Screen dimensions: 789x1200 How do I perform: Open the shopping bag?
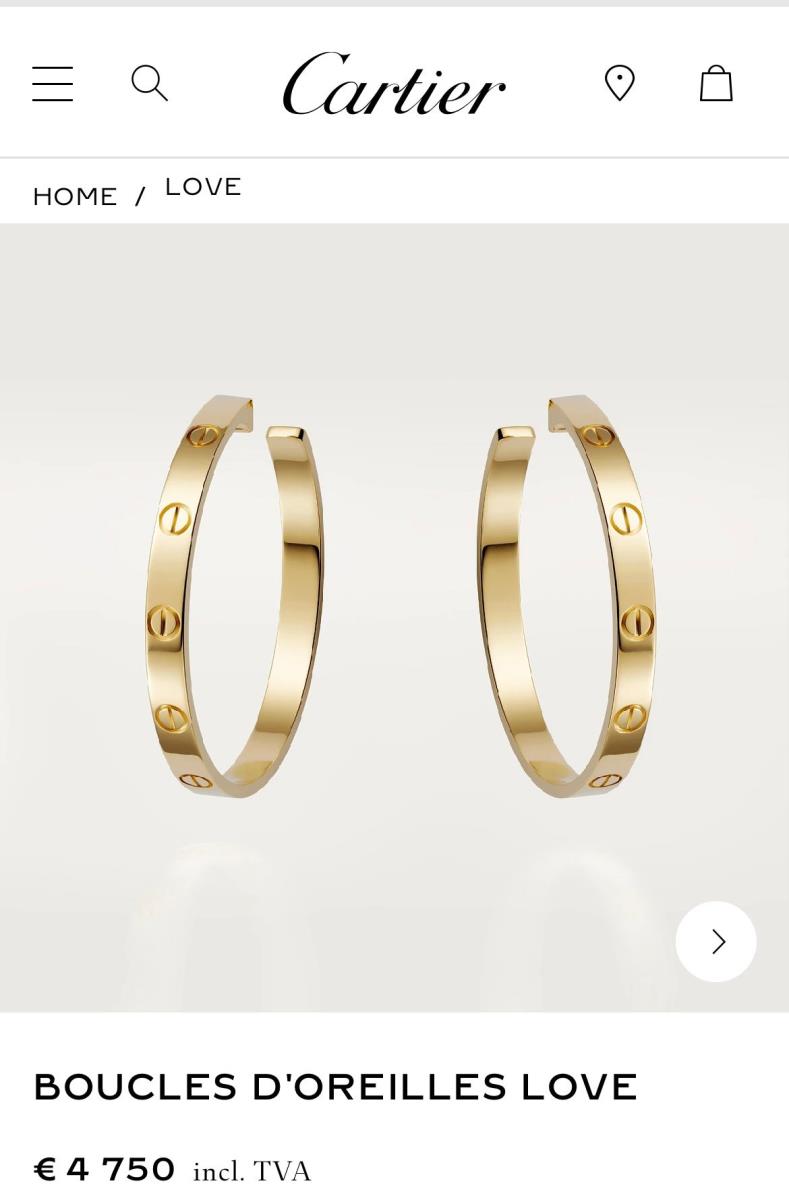716,83
